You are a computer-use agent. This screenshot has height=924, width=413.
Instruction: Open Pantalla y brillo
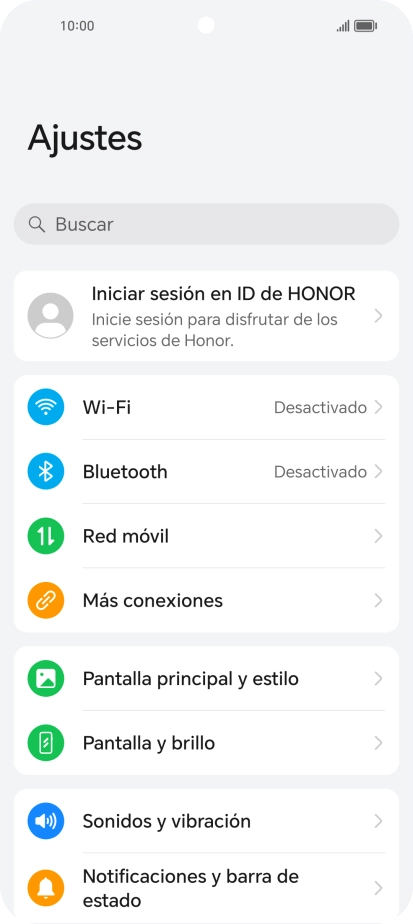(206, 742)
